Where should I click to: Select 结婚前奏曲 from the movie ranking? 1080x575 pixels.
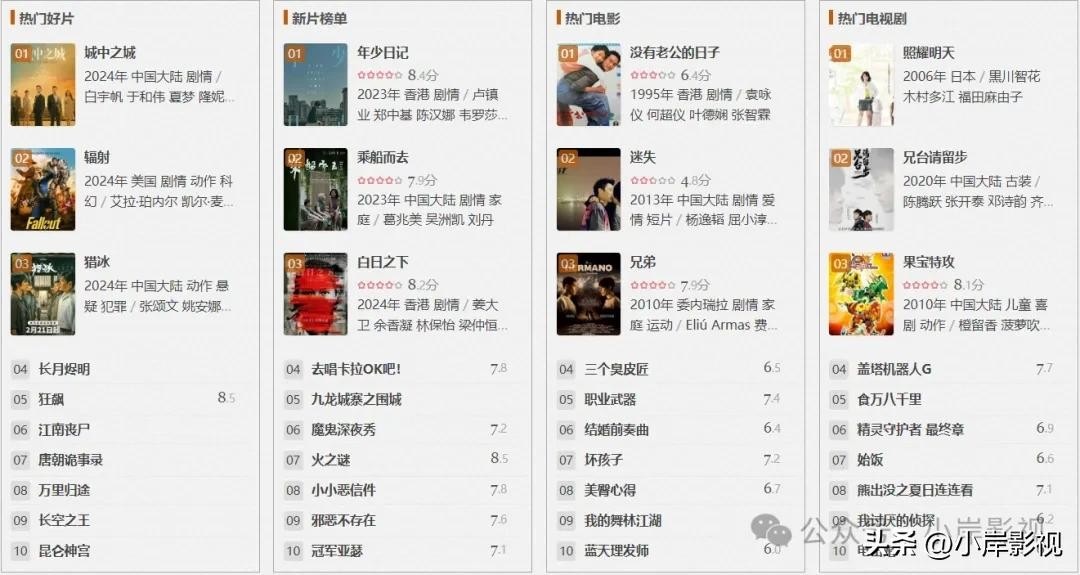(x=616, y=429)
